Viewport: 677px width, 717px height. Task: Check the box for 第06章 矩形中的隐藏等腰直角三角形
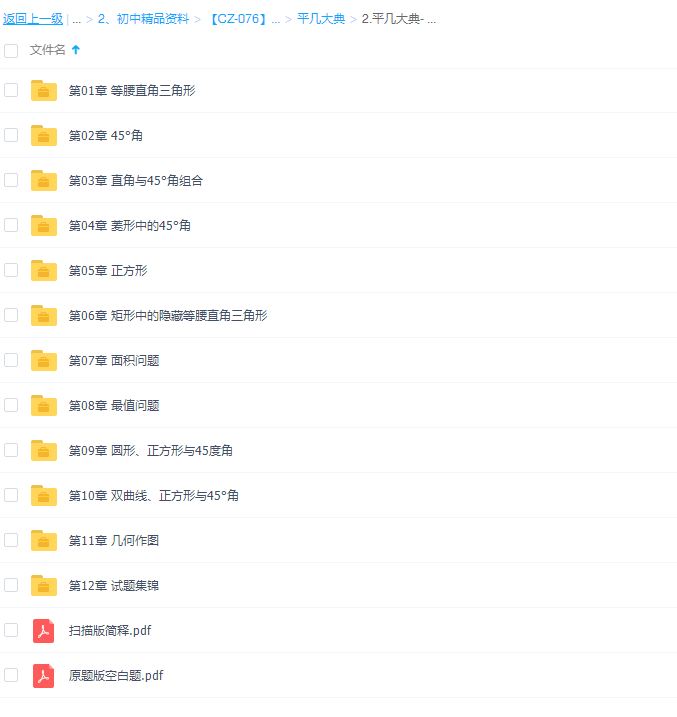coord(11,315)
